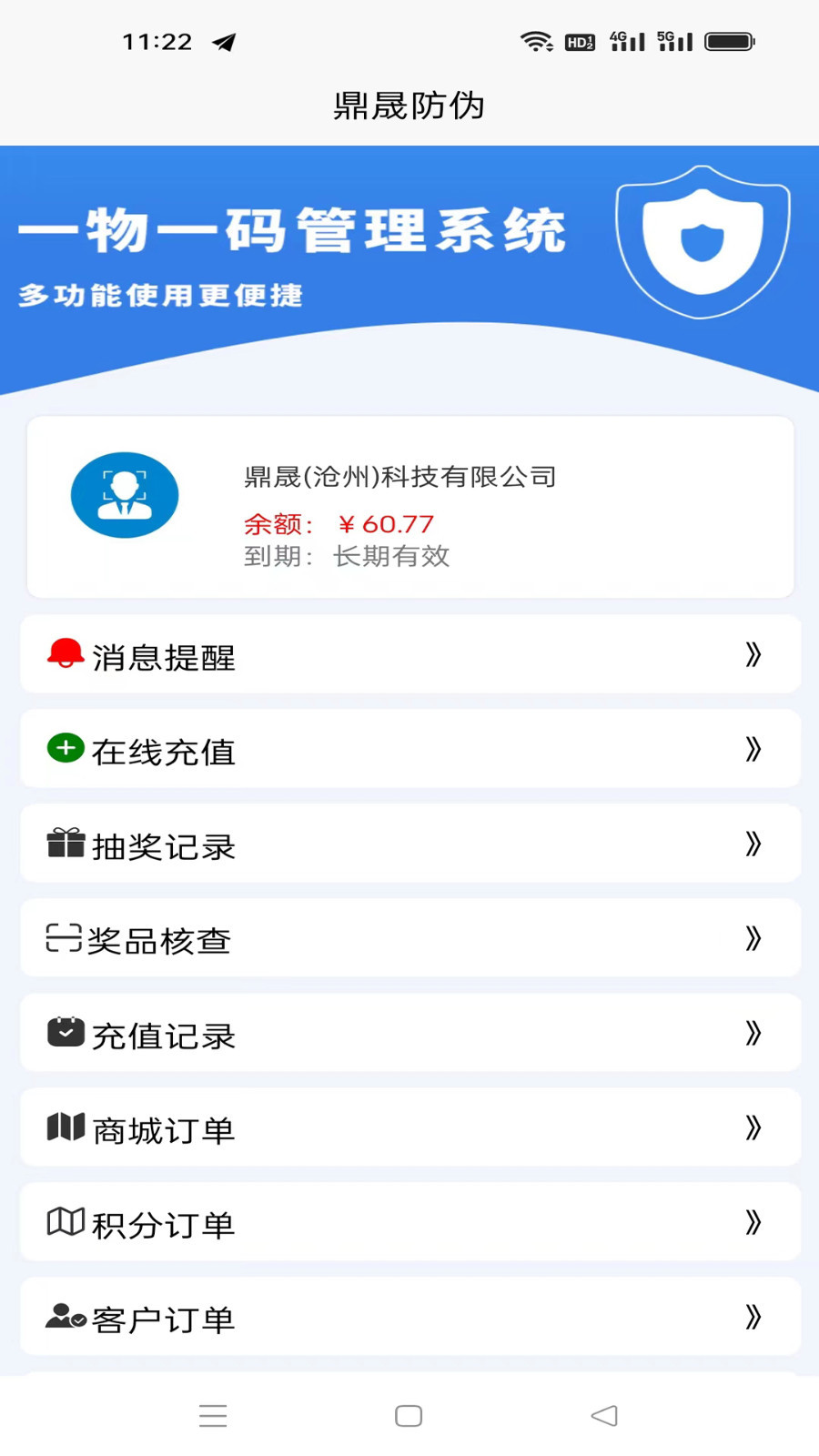Open the 消息提醒 row
The height and width of the screenshot is (1456, 819).
coord(410,654)
